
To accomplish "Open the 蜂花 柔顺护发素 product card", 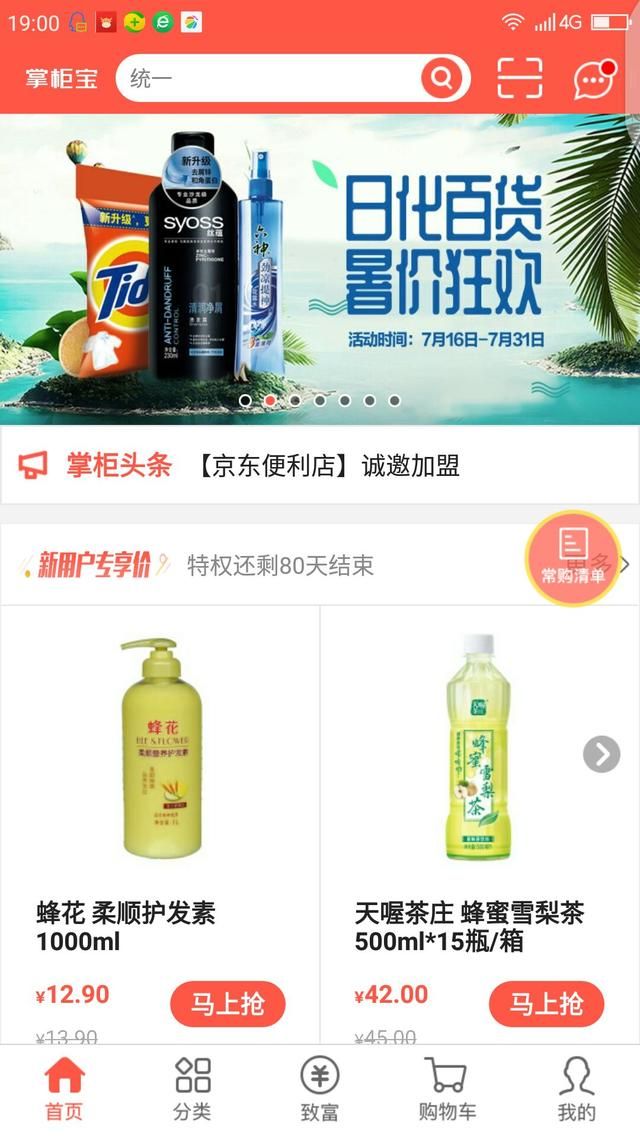I will pyautogui.click(x=160, y=825).
